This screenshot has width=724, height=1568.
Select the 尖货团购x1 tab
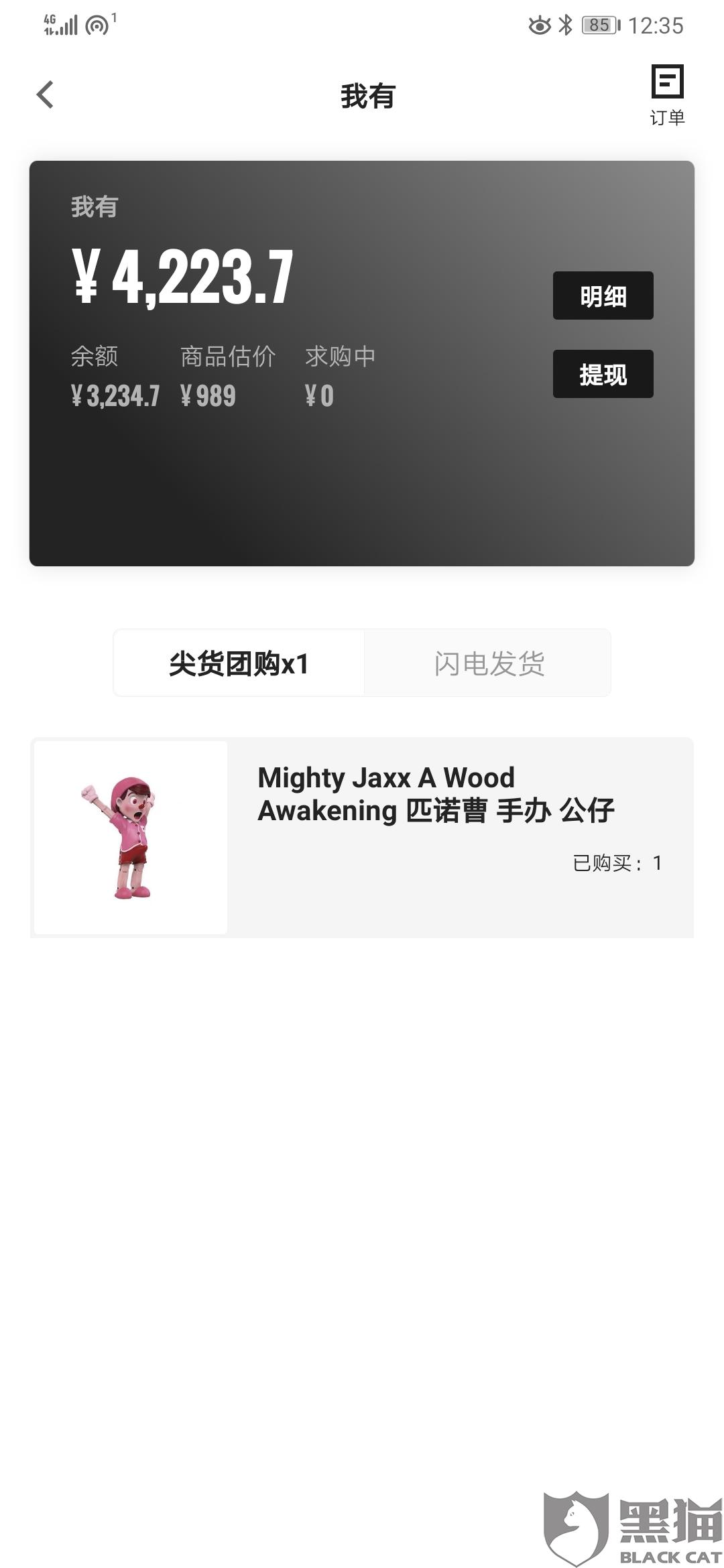point(239,663)
